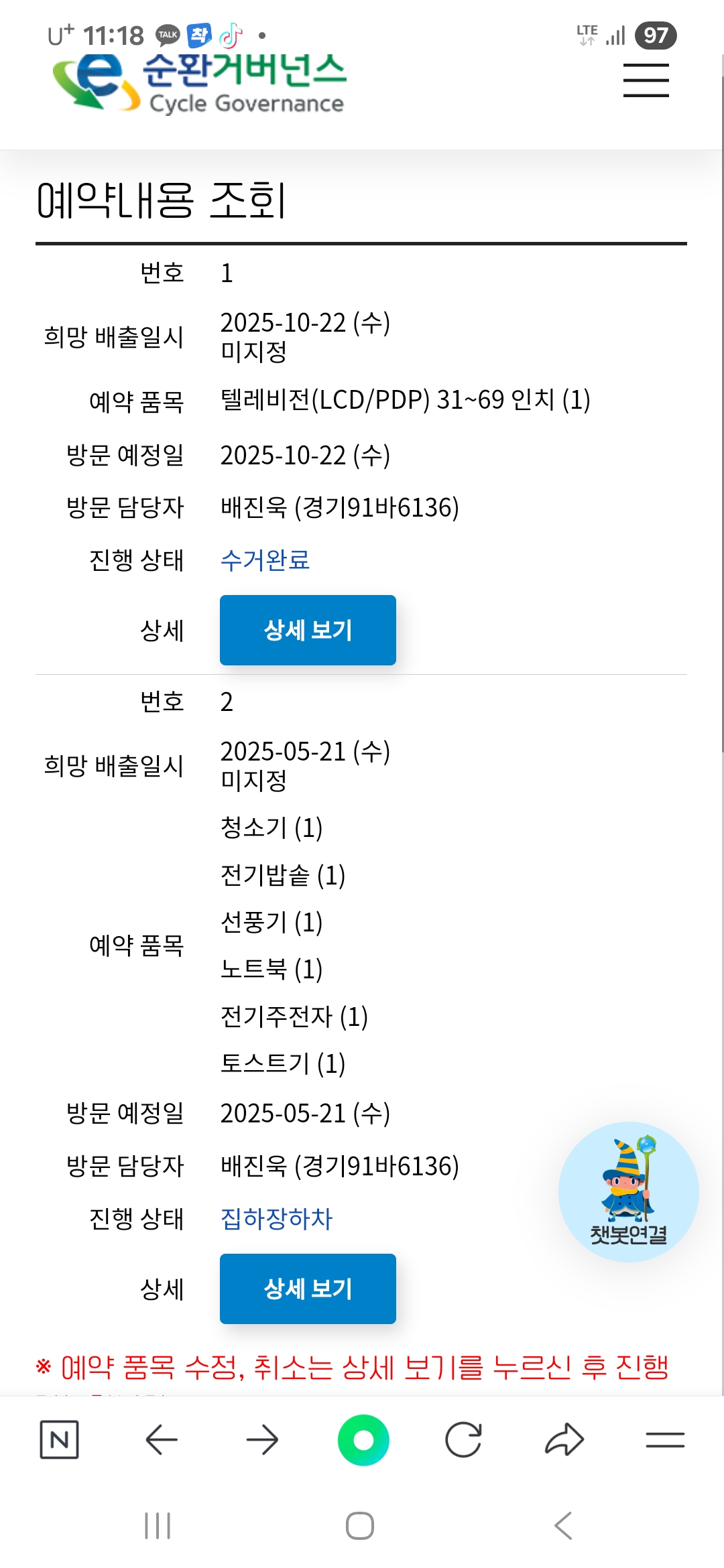Tap the green Naver search circle button
The image size is (724, 1568).
point(363,1439)
